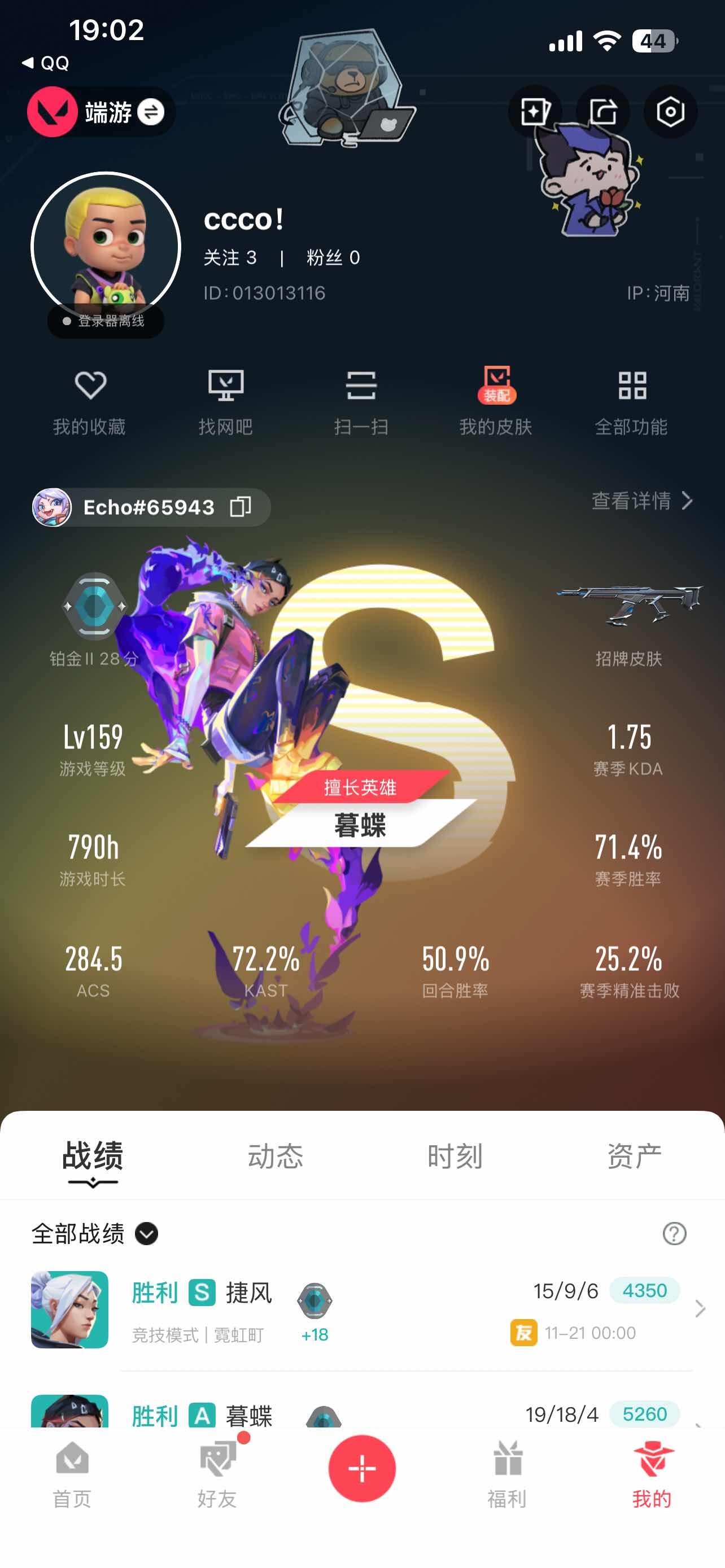
Task: Open the 好友 friends tab
Action: [217, 1473]
